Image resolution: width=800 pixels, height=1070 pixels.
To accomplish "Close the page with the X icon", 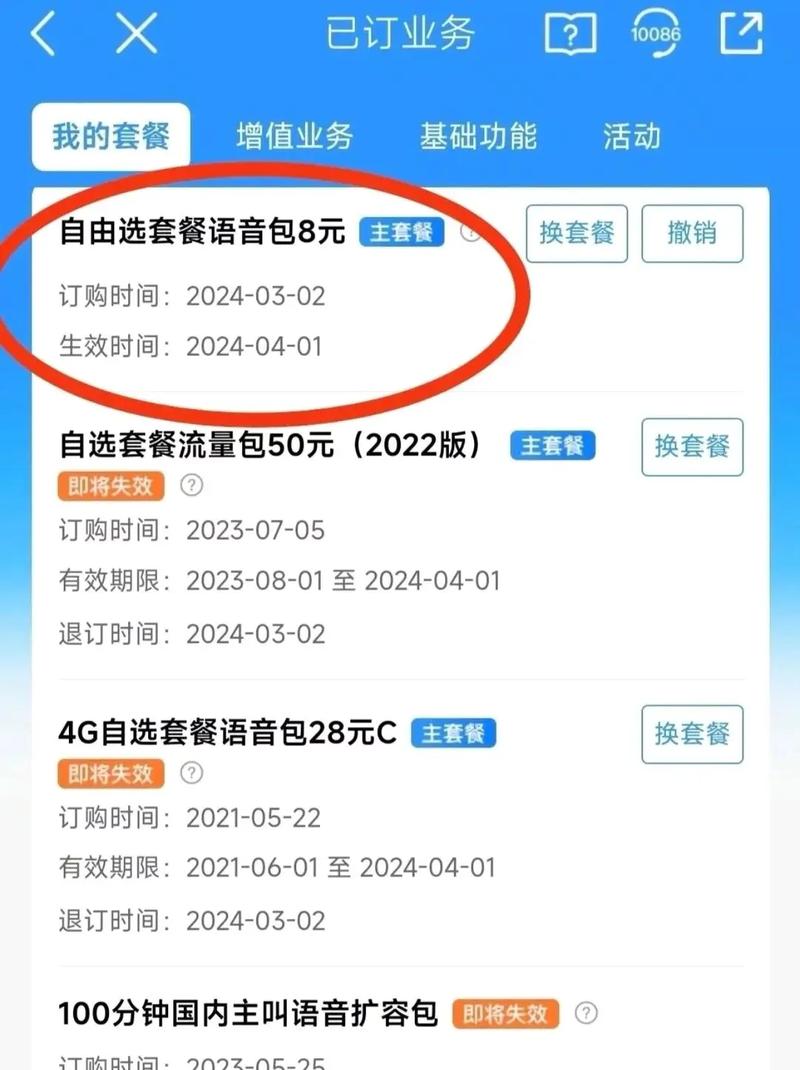I will click(x=136, y=35).
